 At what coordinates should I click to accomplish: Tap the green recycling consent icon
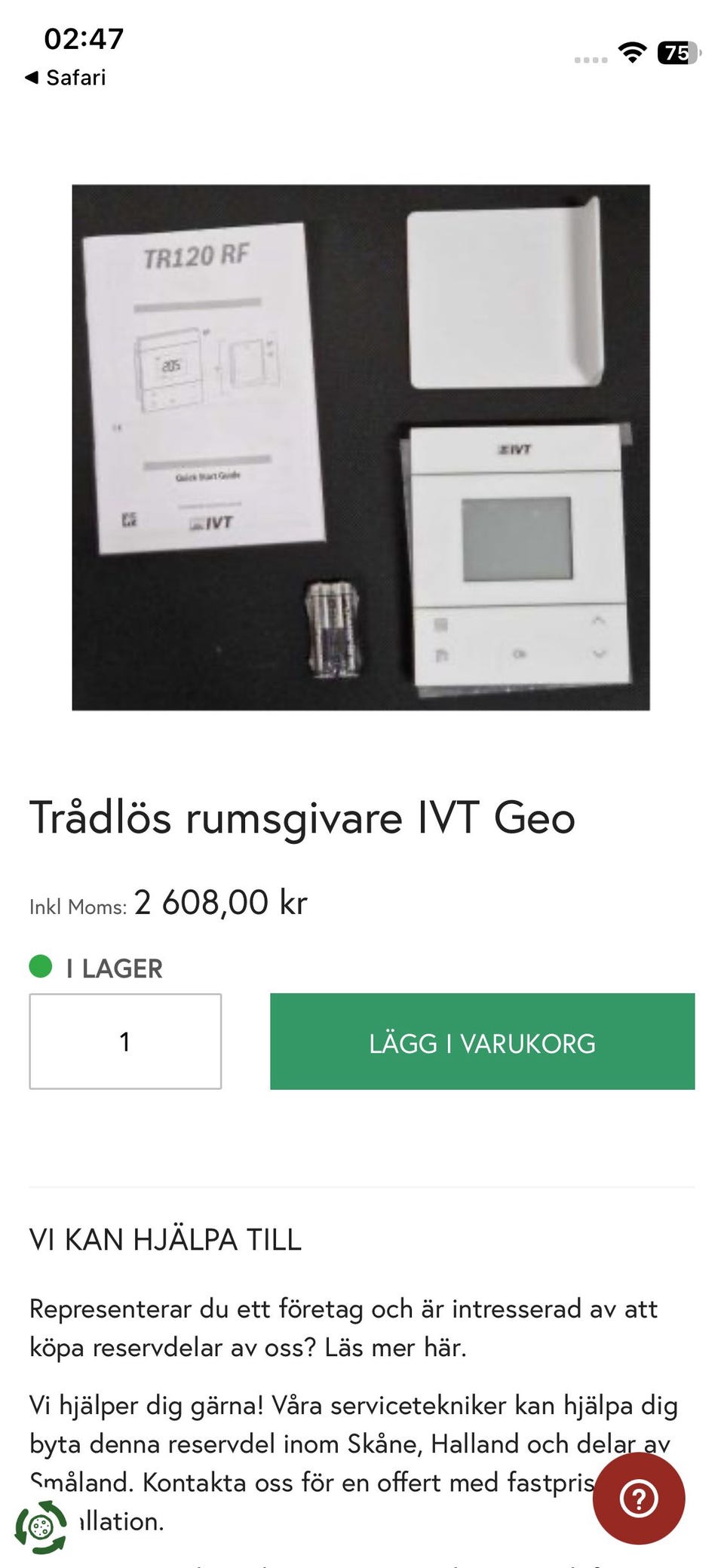tap(41, 1528)
